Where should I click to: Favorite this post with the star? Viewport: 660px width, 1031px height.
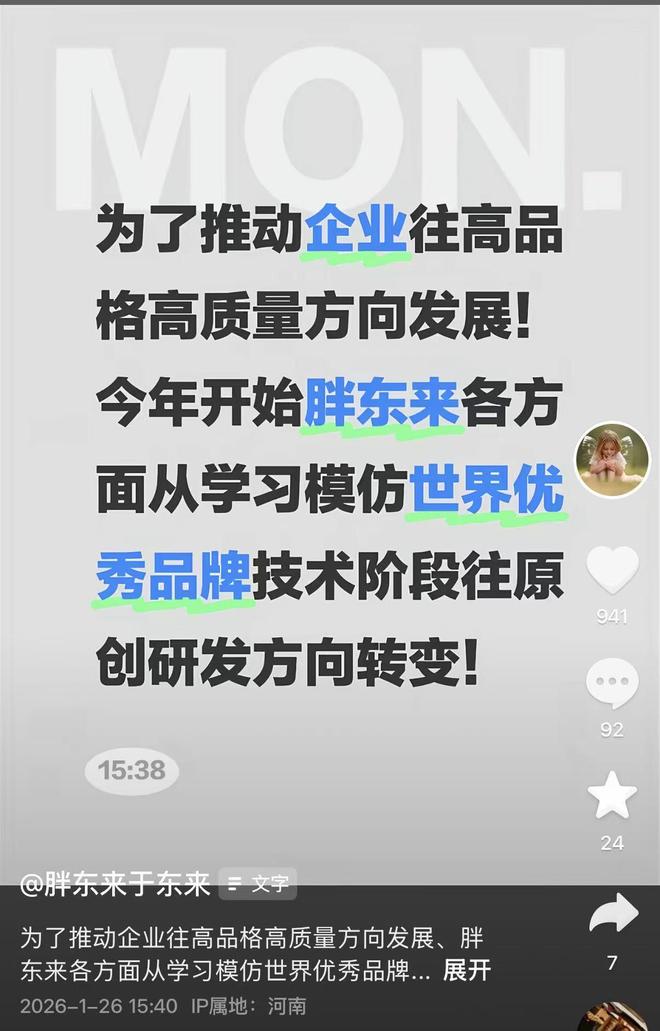pyautogui.click(x=612, y=797)
